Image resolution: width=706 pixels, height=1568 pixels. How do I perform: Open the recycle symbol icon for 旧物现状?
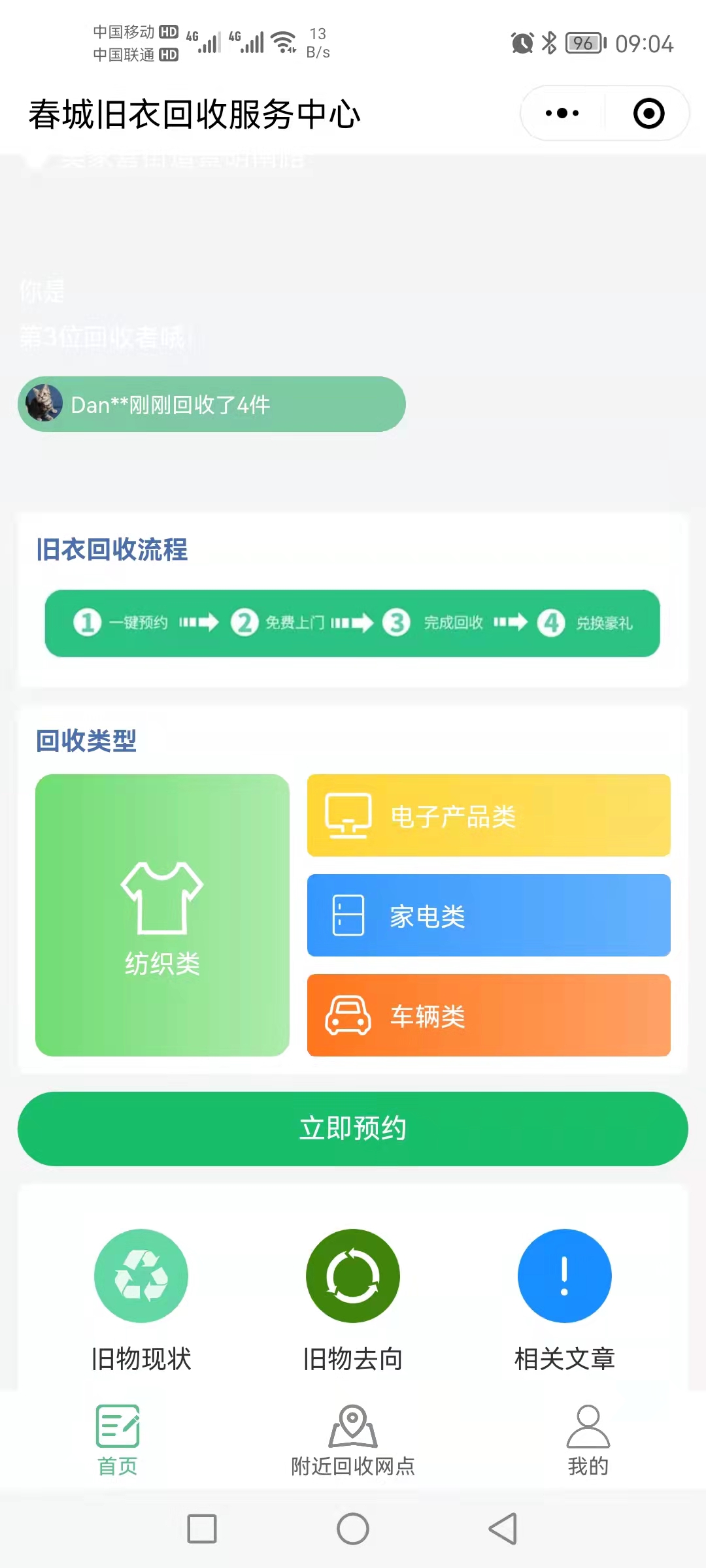point(141,1275)
